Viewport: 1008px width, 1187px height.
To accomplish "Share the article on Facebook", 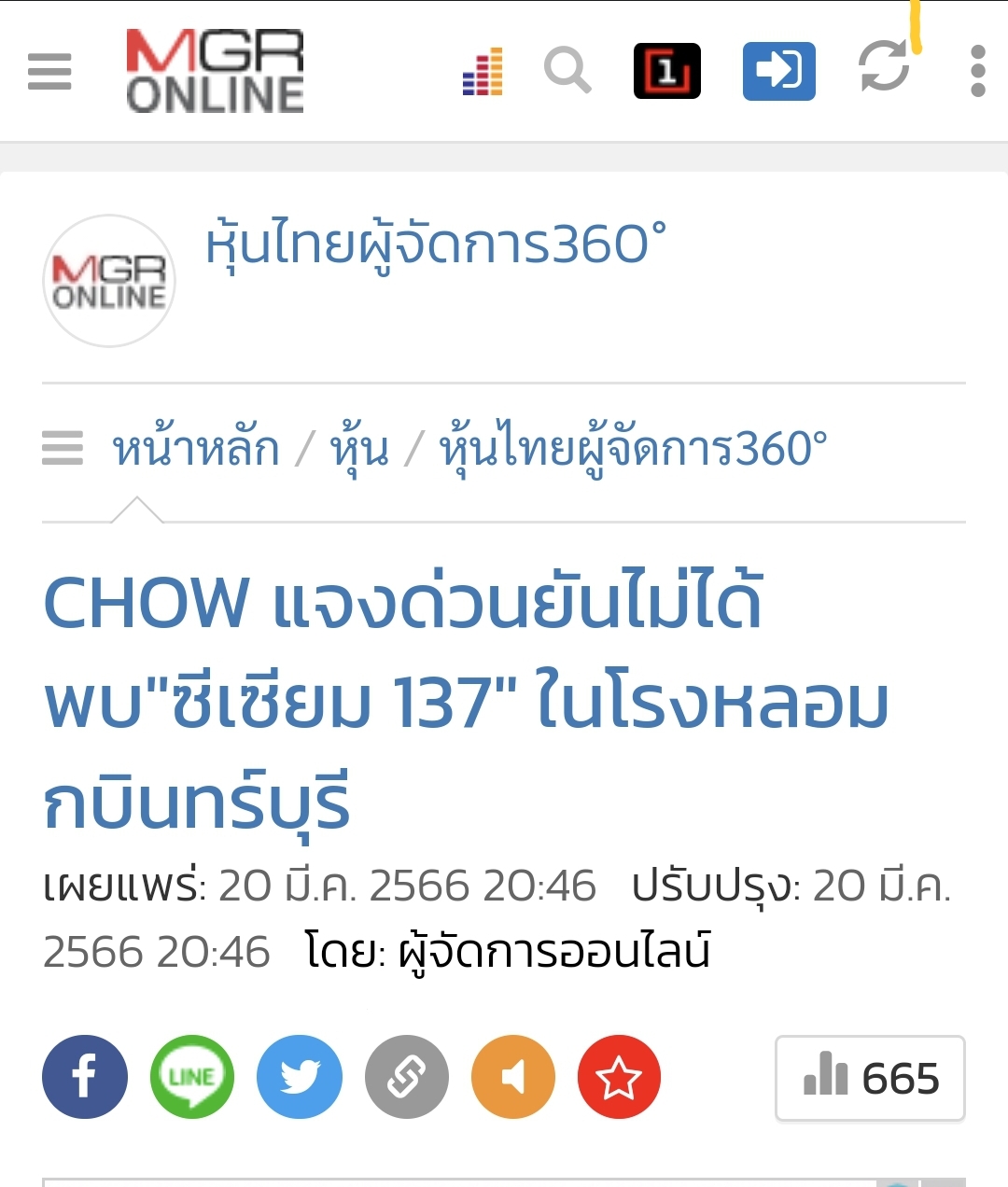I will [x=85, y=1077].
